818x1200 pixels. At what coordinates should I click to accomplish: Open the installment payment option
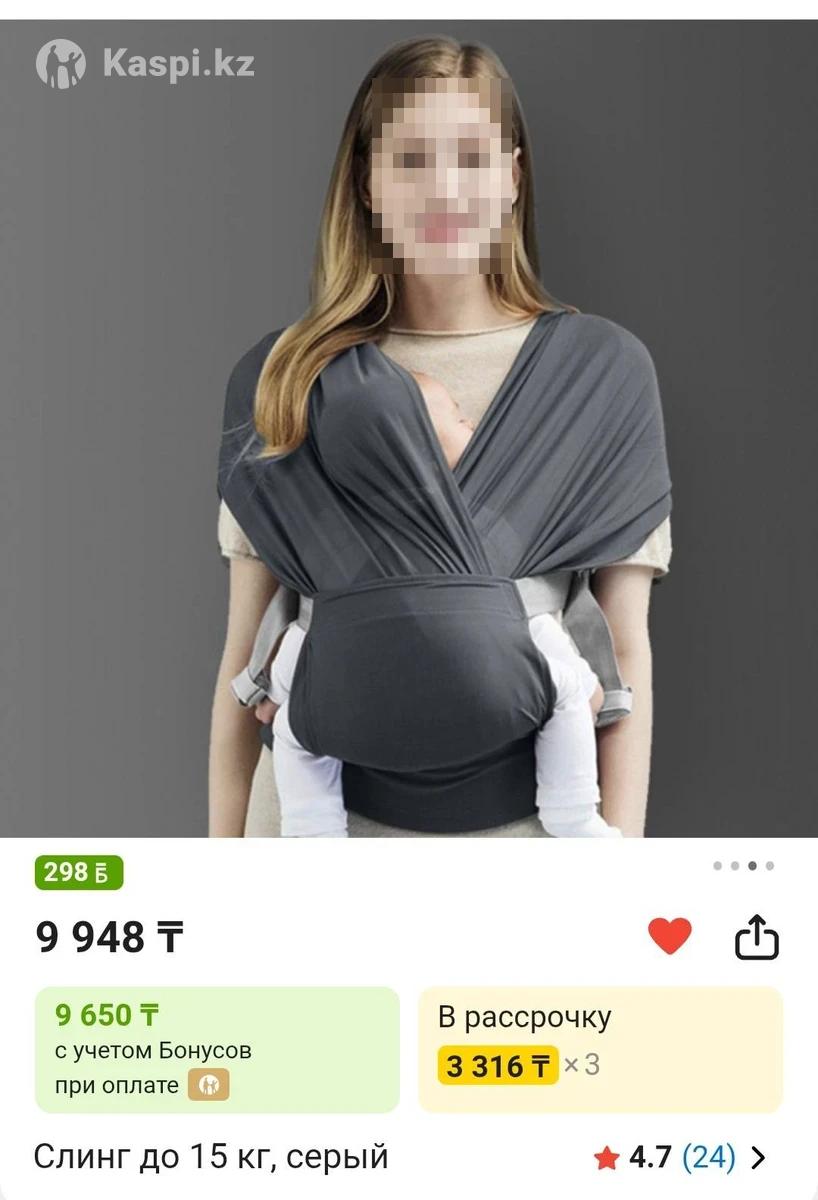click(x=600, y=1049)
